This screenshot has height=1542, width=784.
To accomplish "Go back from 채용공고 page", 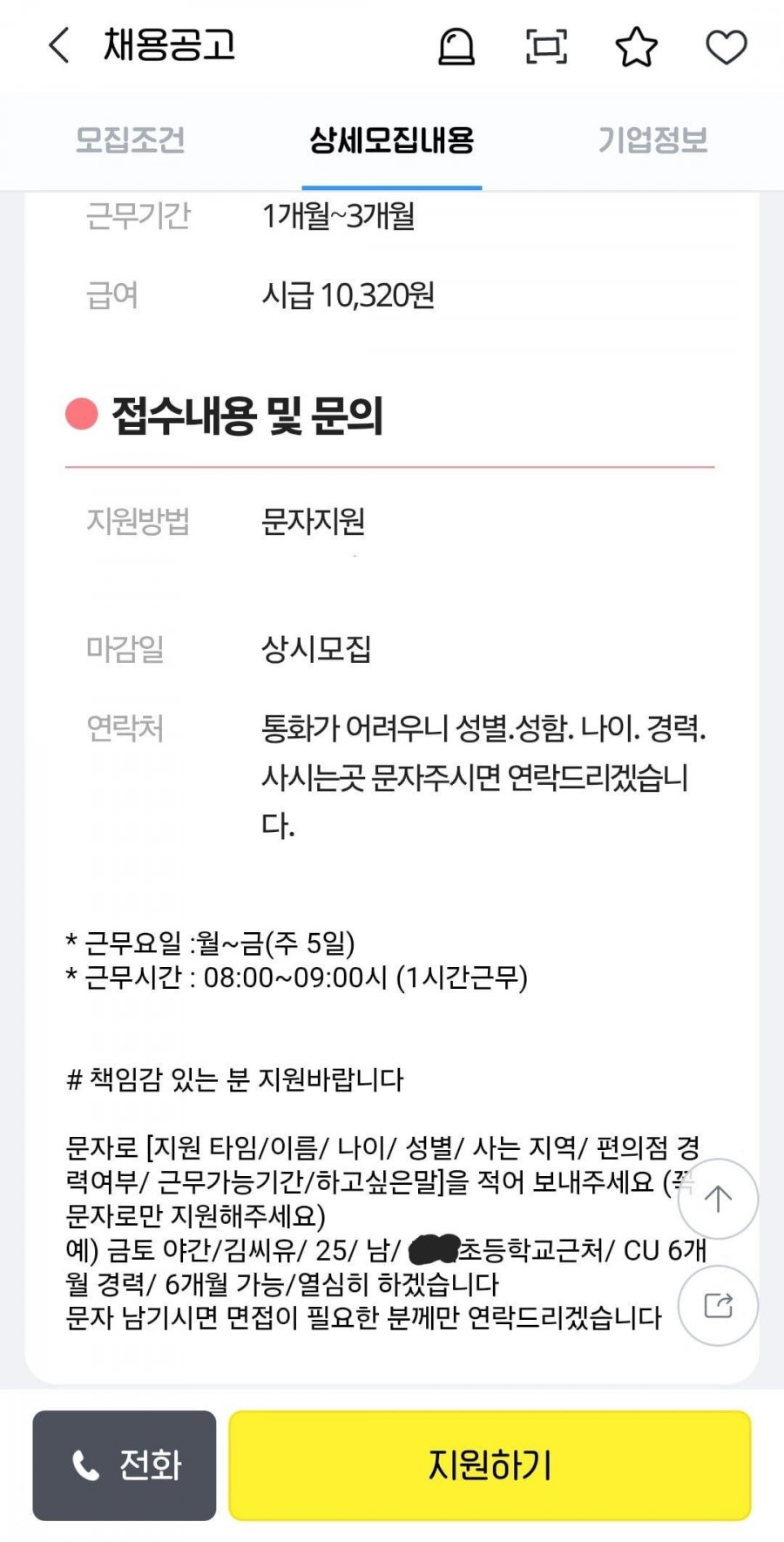I will [58, 45].
